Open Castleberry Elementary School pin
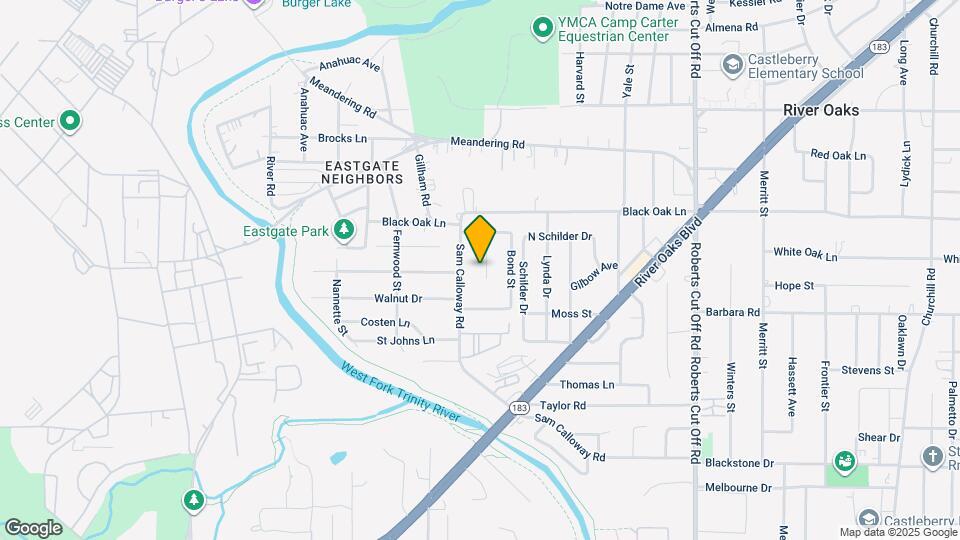The image size is (960, 540). tap(734, 64)
